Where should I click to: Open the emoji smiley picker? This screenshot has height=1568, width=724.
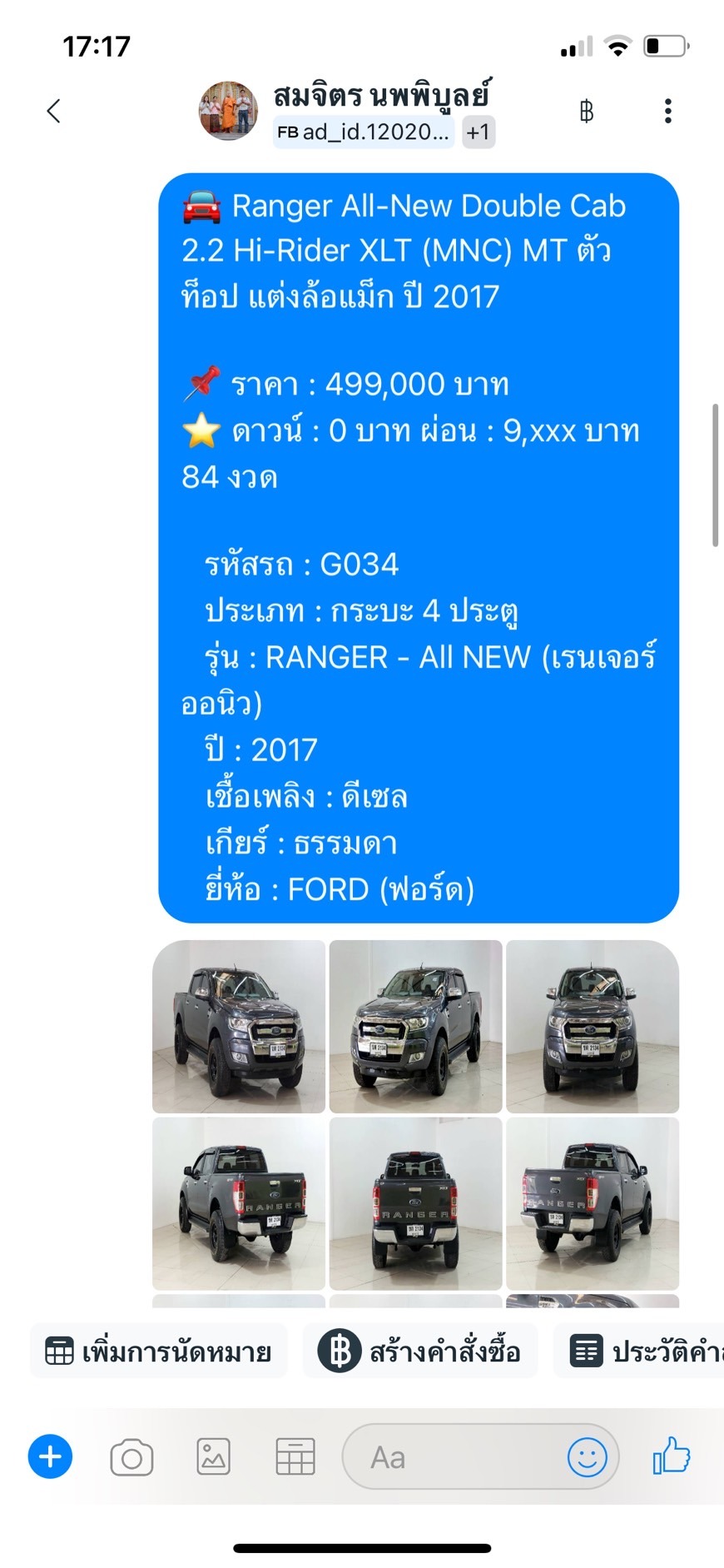[x=587, y=1457]
